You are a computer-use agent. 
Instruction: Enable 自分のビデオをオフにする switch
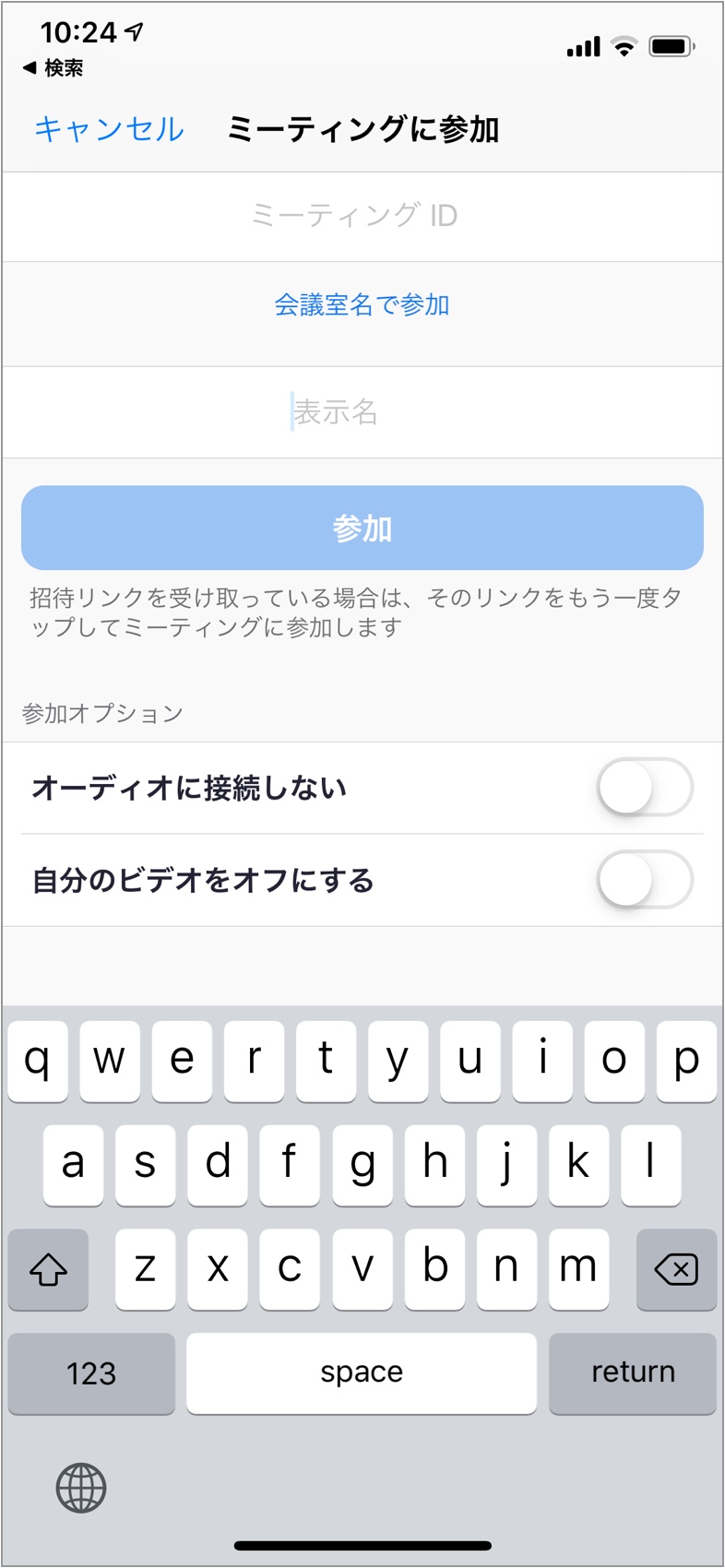coord(644,880)
